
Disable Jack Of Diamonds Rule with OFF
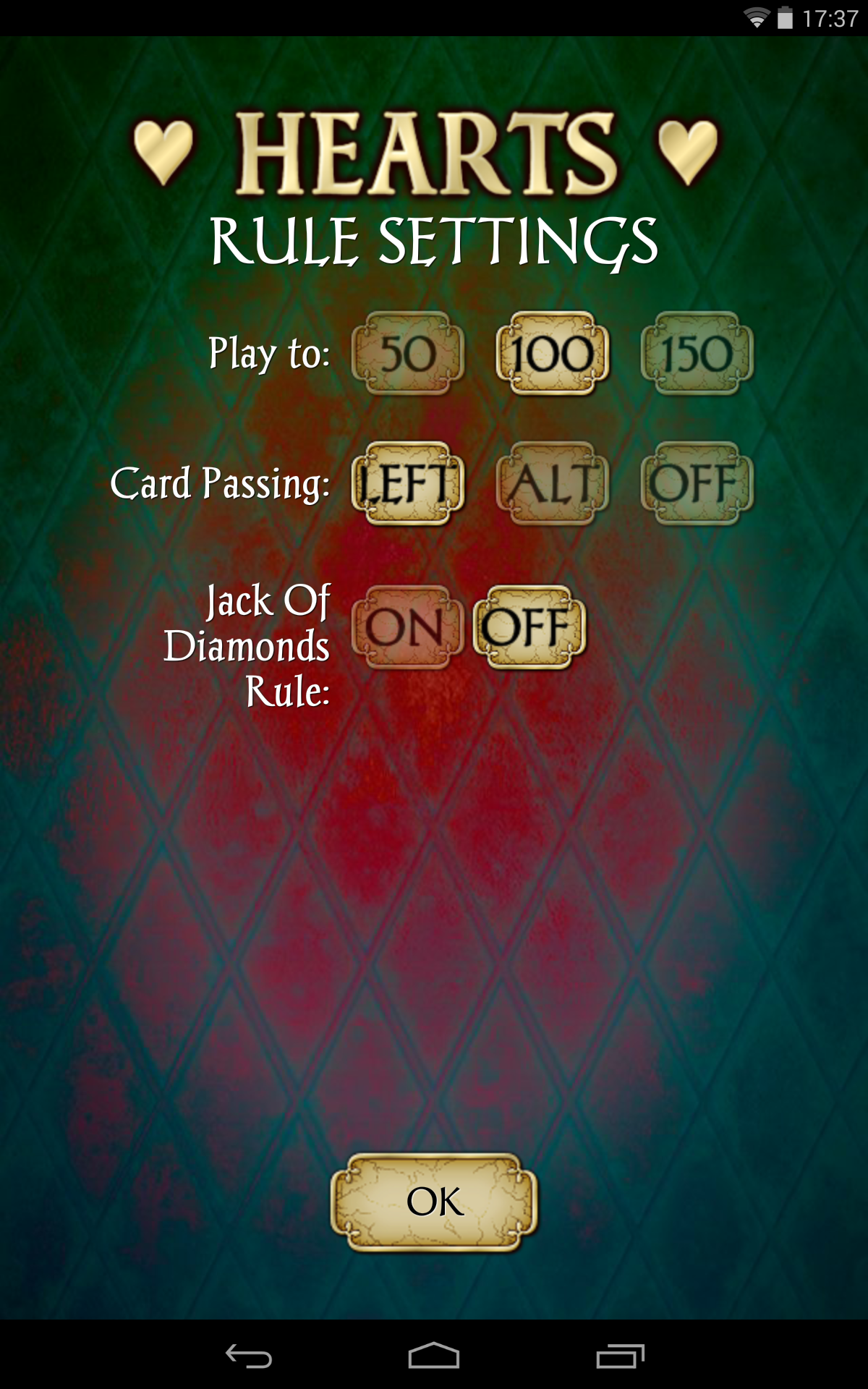pos(529,627)
